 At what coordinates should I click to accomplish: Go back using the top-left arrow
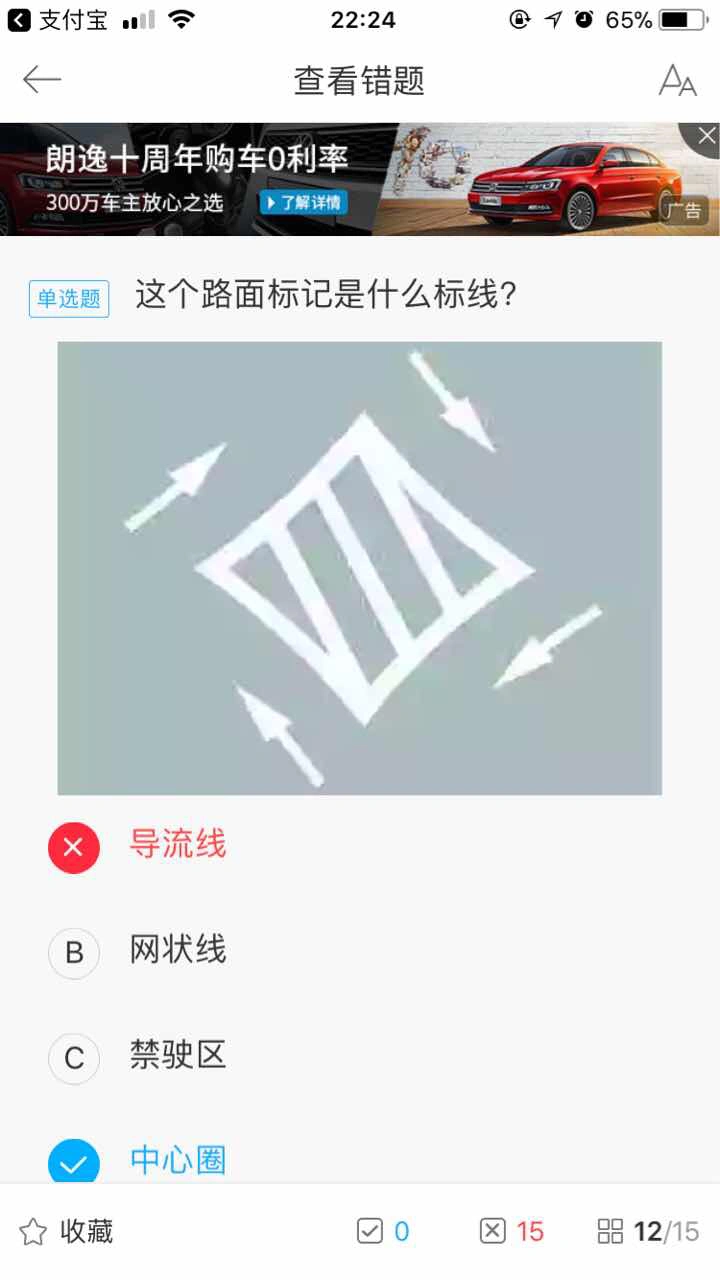pyautogui.click(x=42, y=80)
